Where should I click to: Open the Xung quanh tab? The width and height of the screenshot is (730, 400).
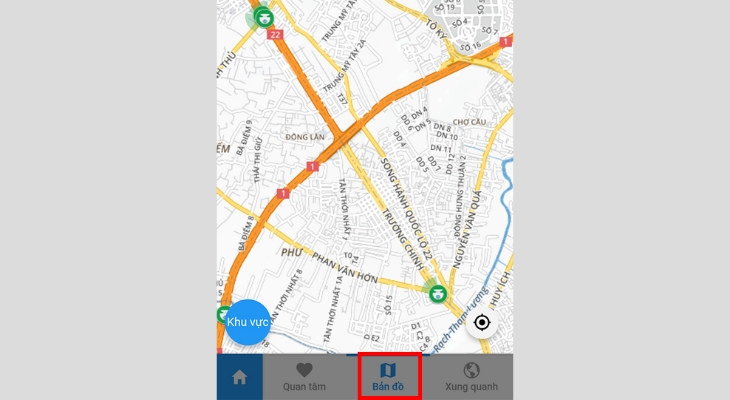tap(470, 377)
